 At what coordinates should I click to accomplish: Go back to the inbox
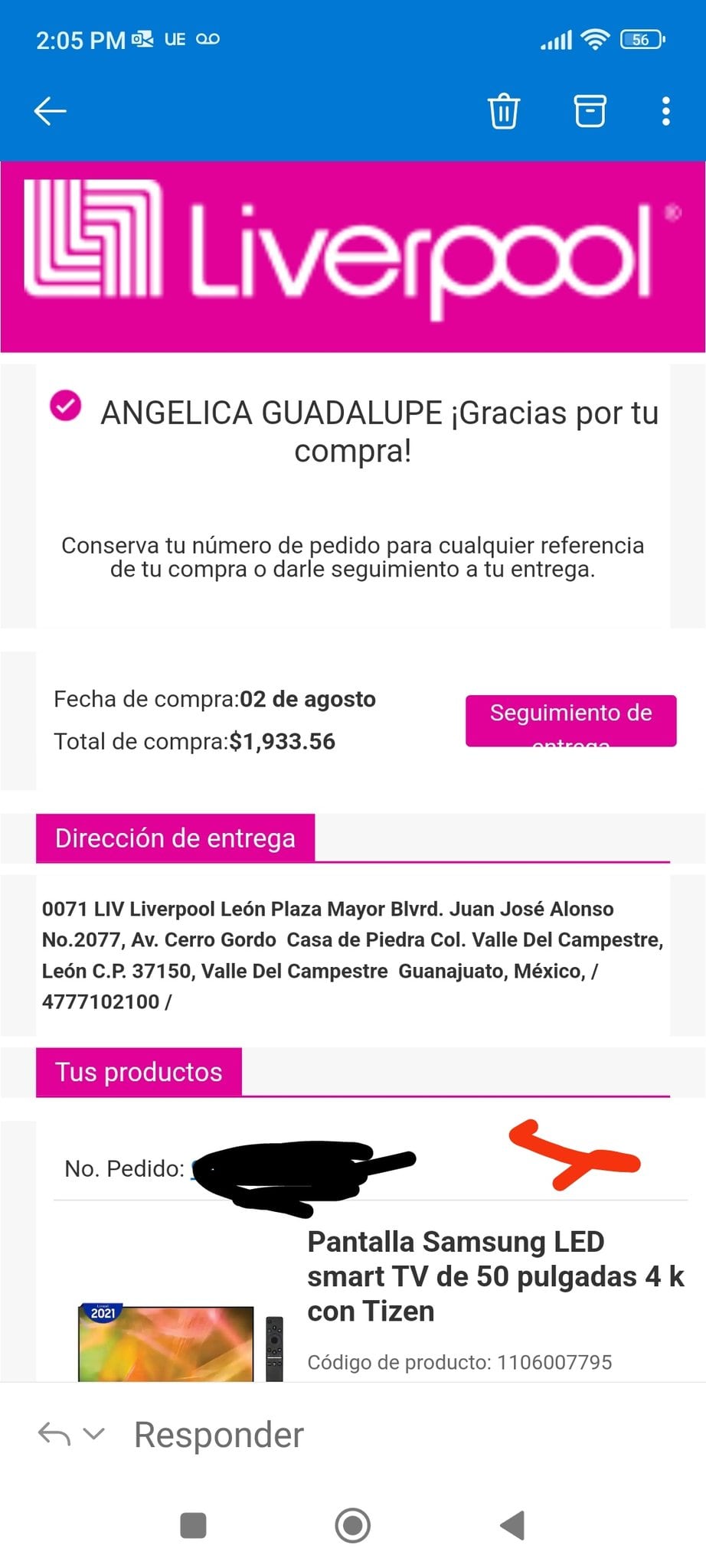(x=51, y=111)
